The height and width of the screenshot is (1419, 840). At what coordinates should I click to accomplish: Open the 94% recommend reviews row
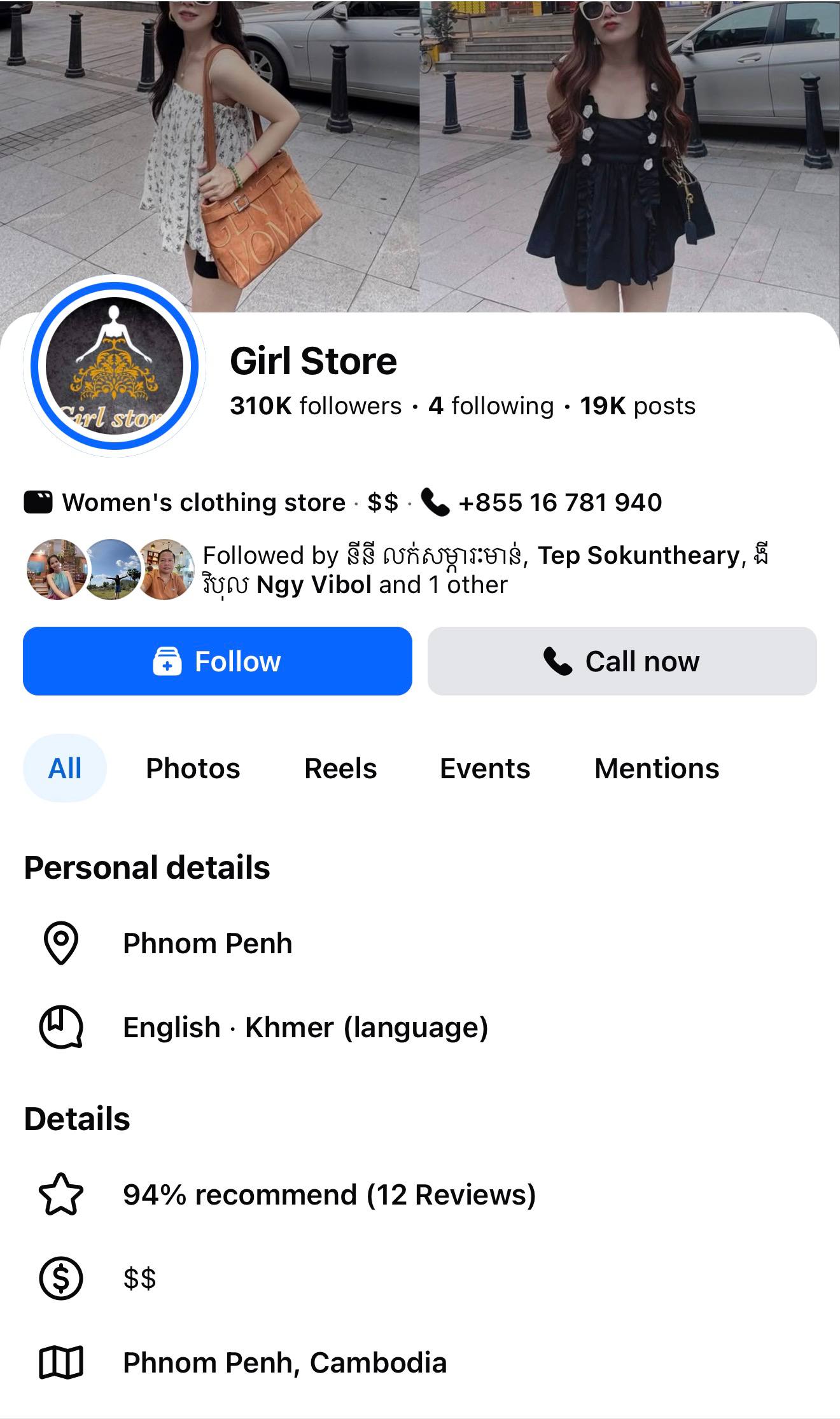click(x=329, y=1194)
